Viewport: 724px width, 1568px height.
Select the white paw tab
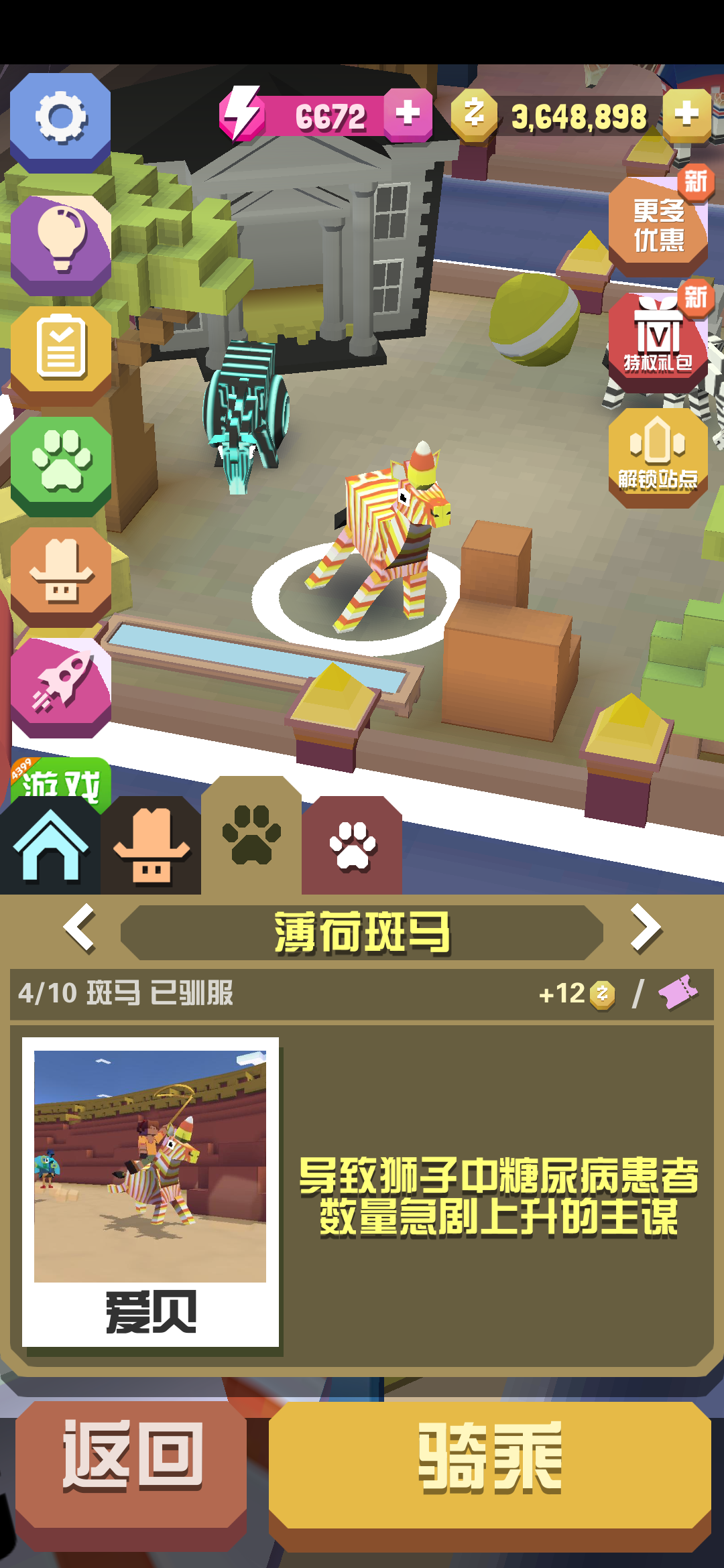tap(352, 846)
